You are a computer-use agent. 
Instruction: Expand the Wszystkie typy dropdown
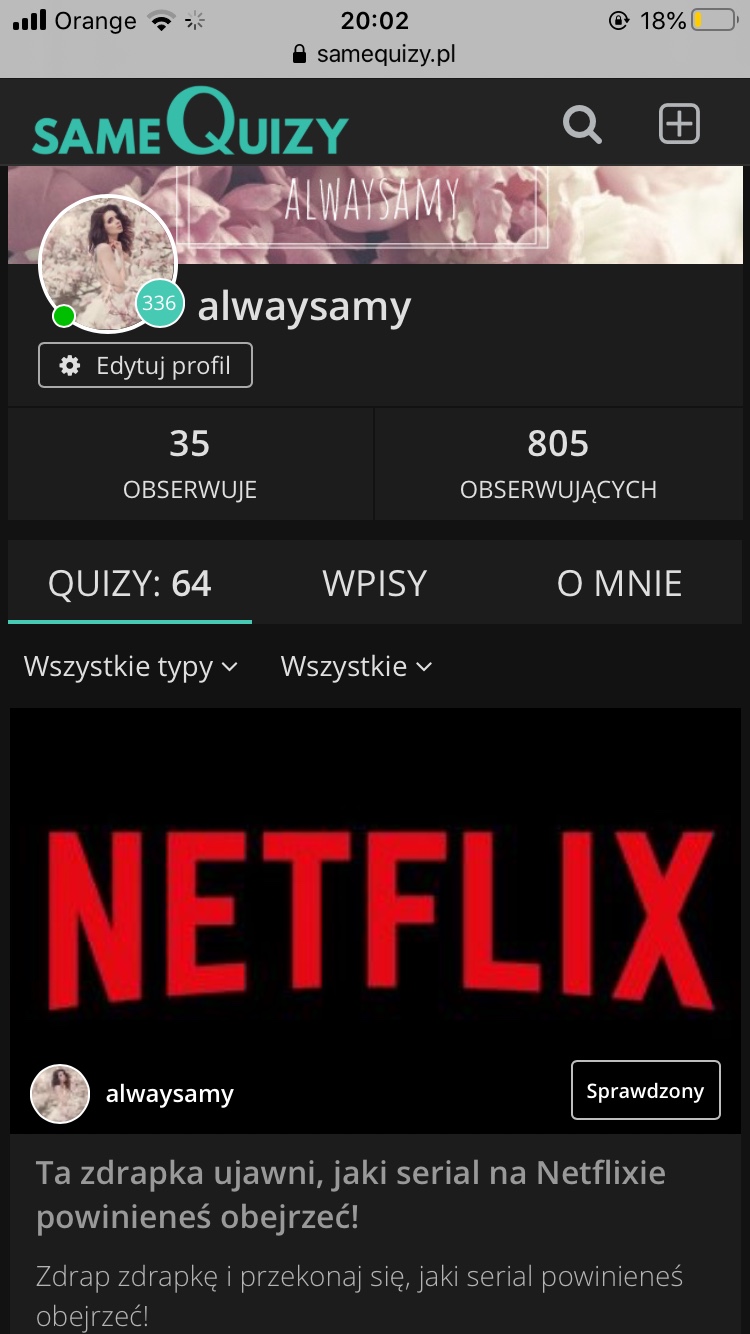coord(131,666)
